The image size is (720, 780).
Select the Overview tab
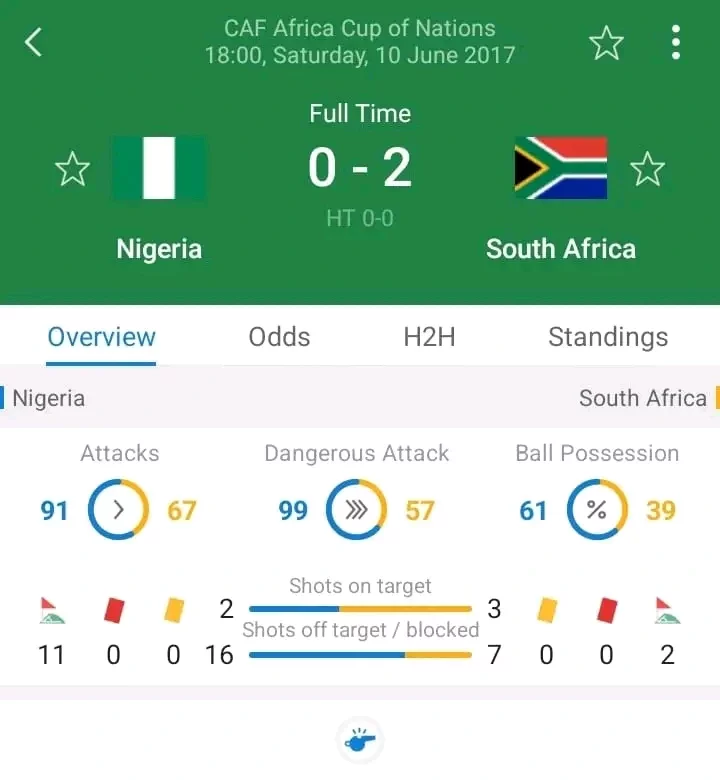pos(102,337)
